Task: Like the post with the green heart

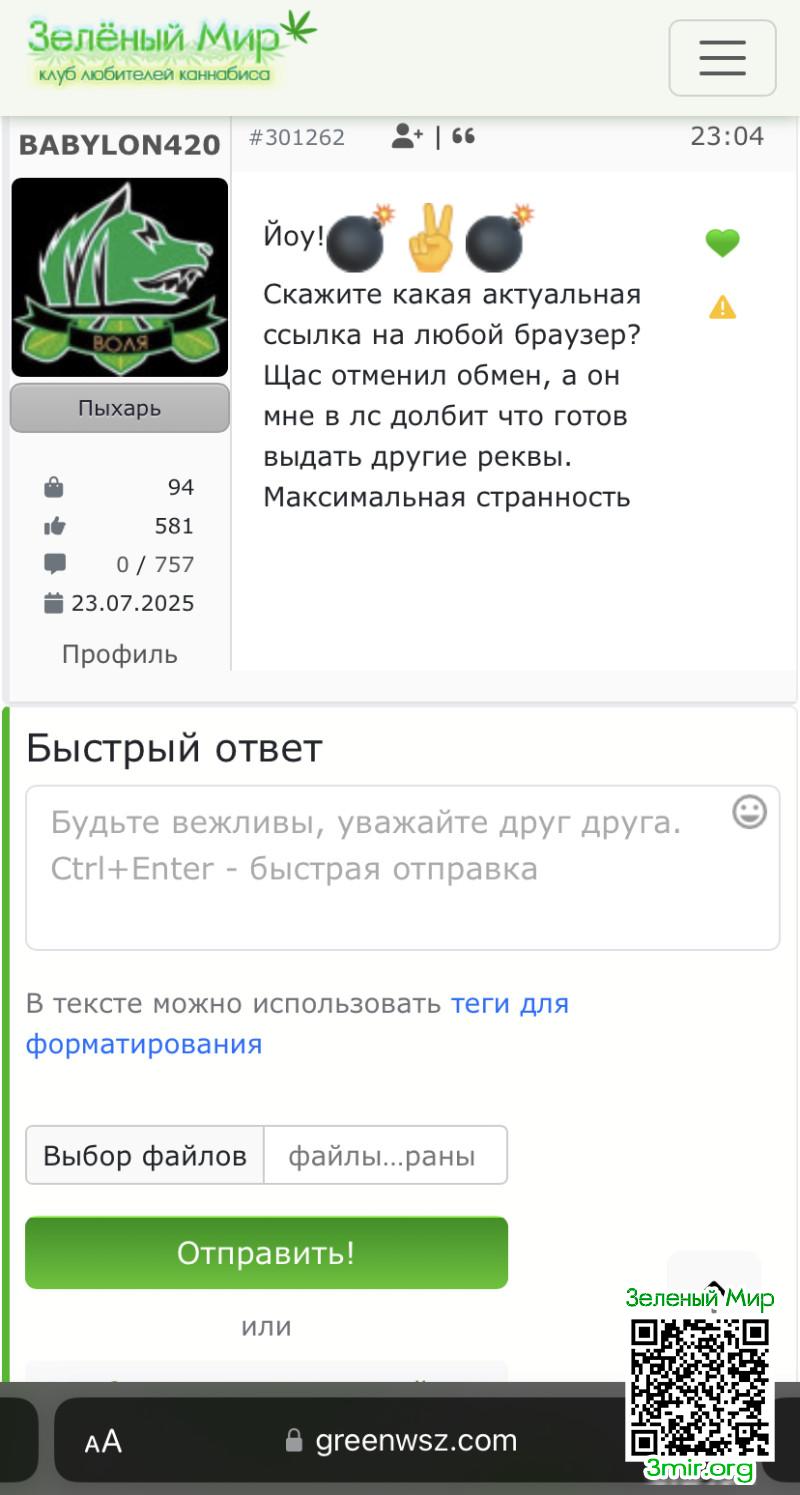Action: tap(722, 243)
